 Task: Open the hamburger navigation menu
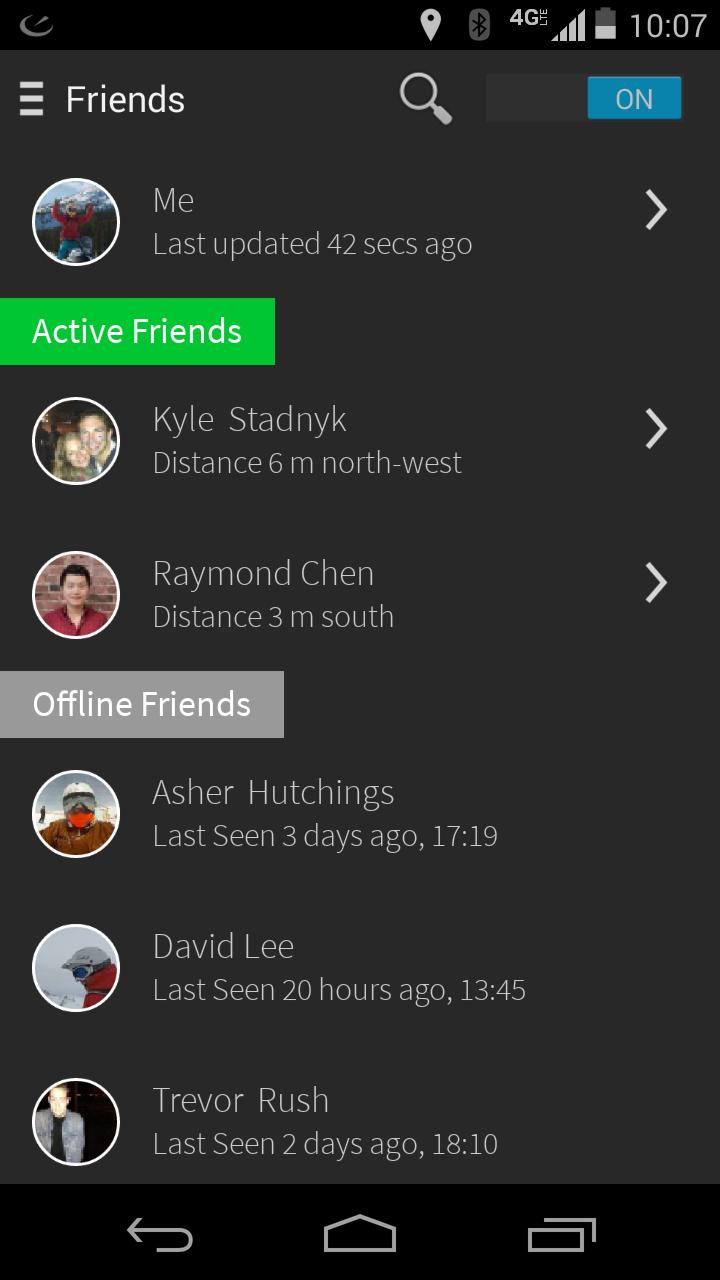pos(32,100)
